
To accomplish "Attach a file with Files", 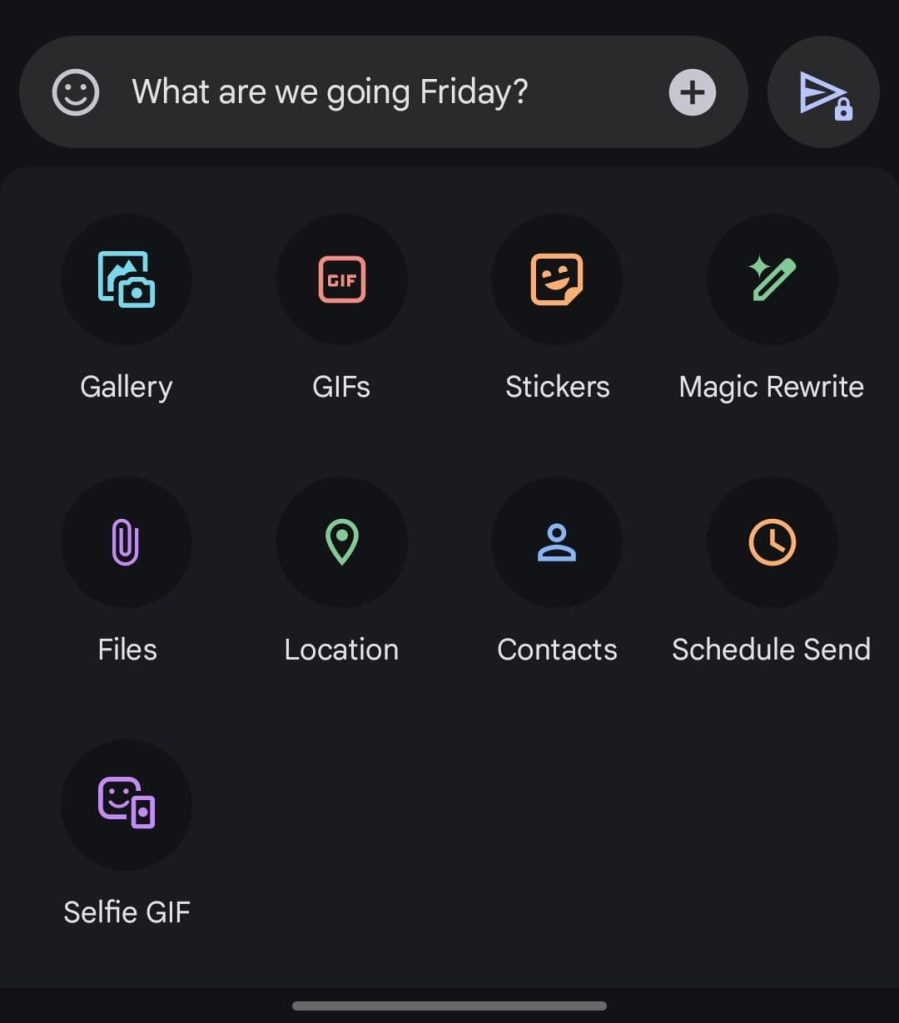I will [x=126, y=542].
